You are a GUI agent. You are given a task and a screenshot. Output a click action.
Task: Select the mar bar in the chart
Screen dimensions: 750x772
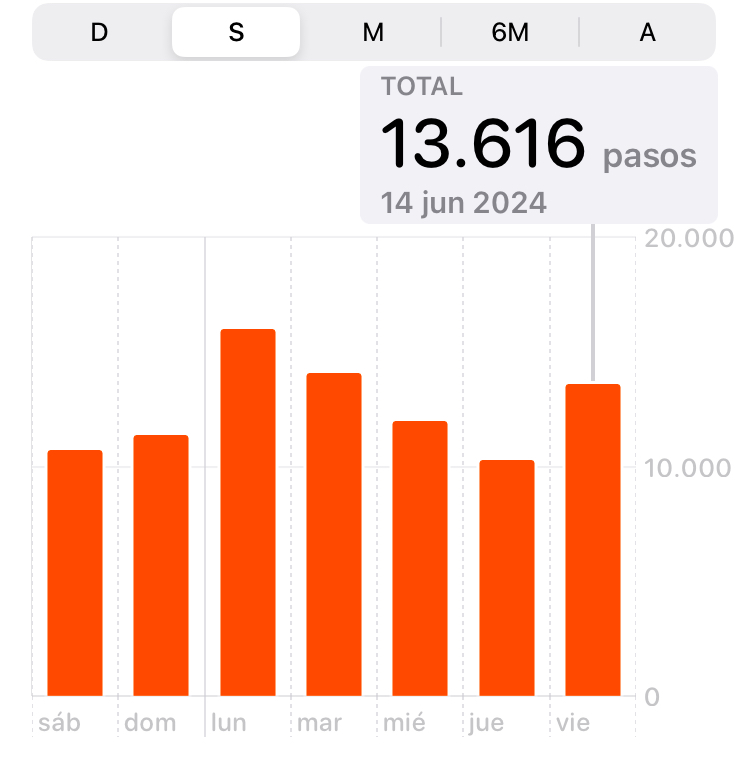[x=334, y=534]
